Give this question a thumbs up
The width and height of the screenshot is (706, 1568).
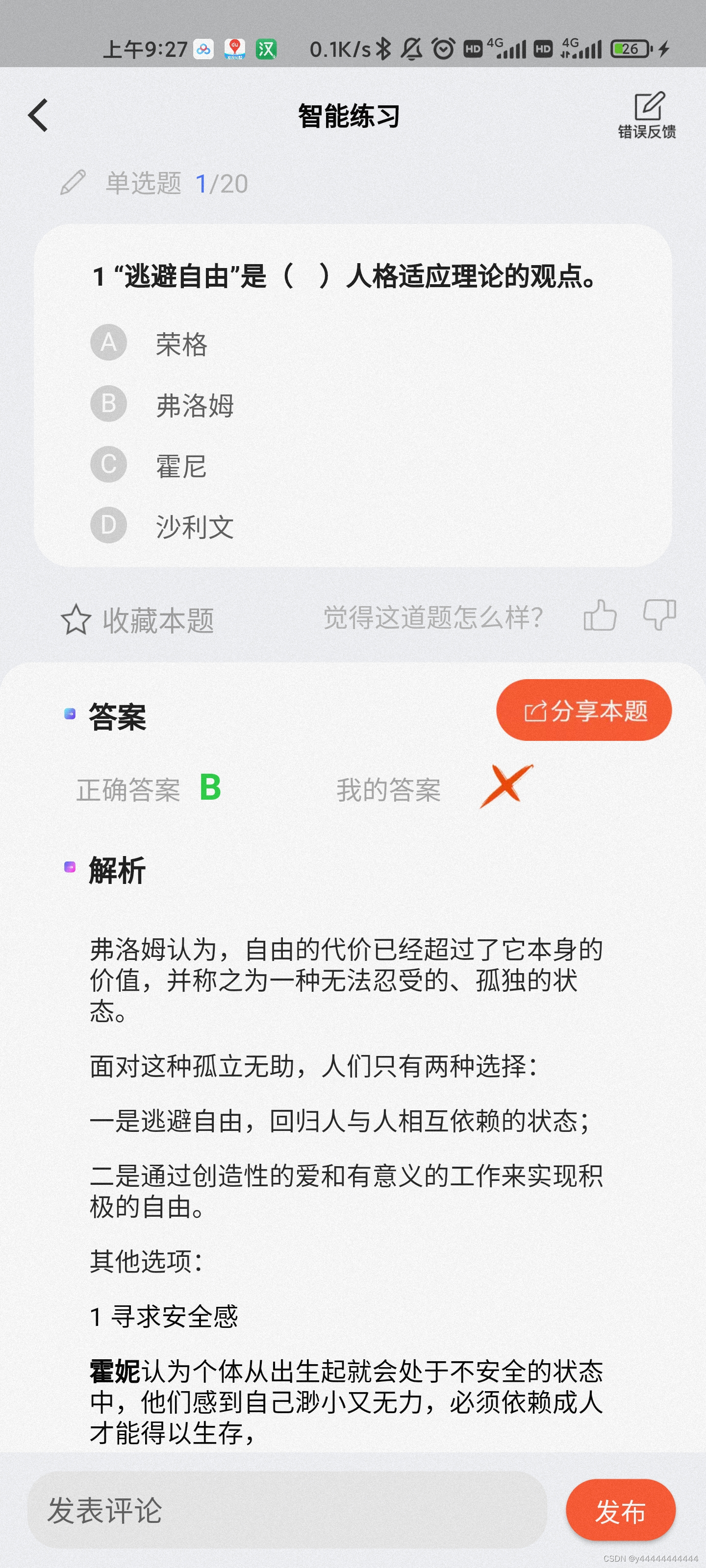[600, 615]
